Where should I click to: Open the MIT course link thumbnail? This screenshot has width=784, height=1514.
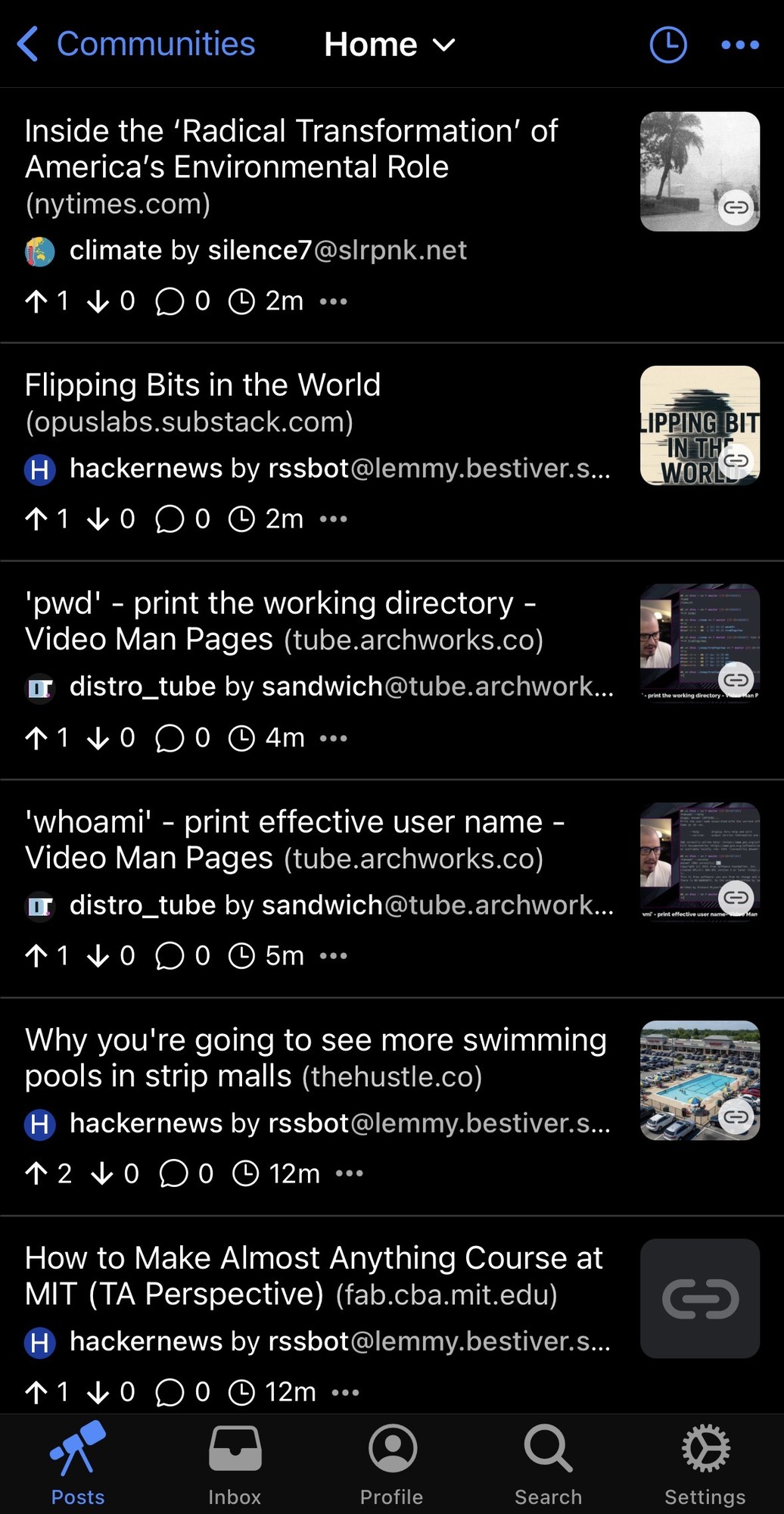pos(700,1298)
